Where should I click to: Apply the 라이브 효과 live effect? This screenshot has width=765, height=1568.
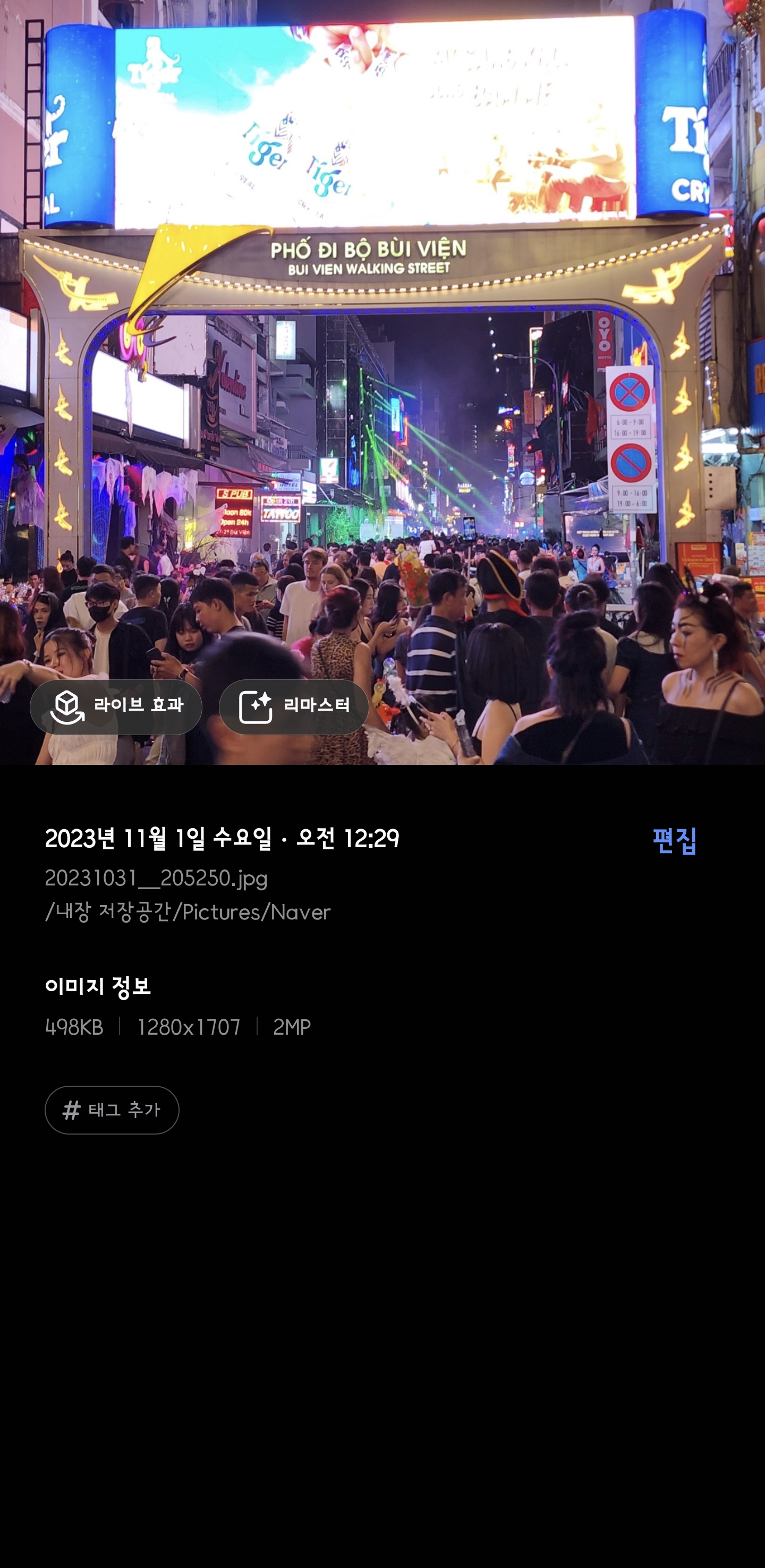pyautogui.click(x=116, y=706)
